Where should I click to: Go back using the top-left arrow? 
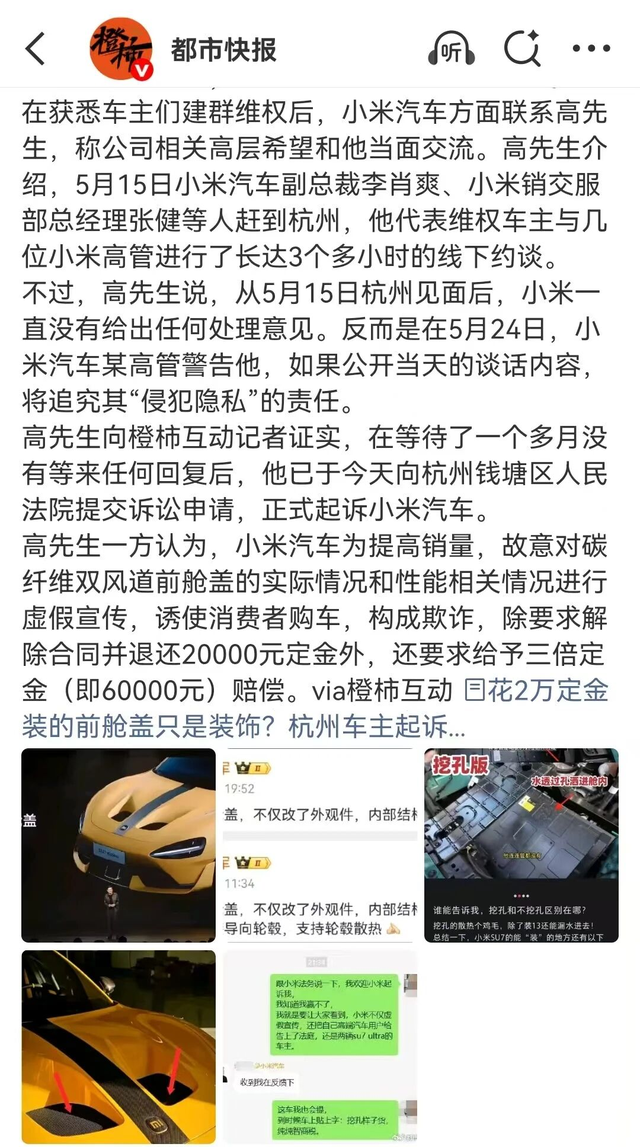pyautogui.click(x=35, y=48)
